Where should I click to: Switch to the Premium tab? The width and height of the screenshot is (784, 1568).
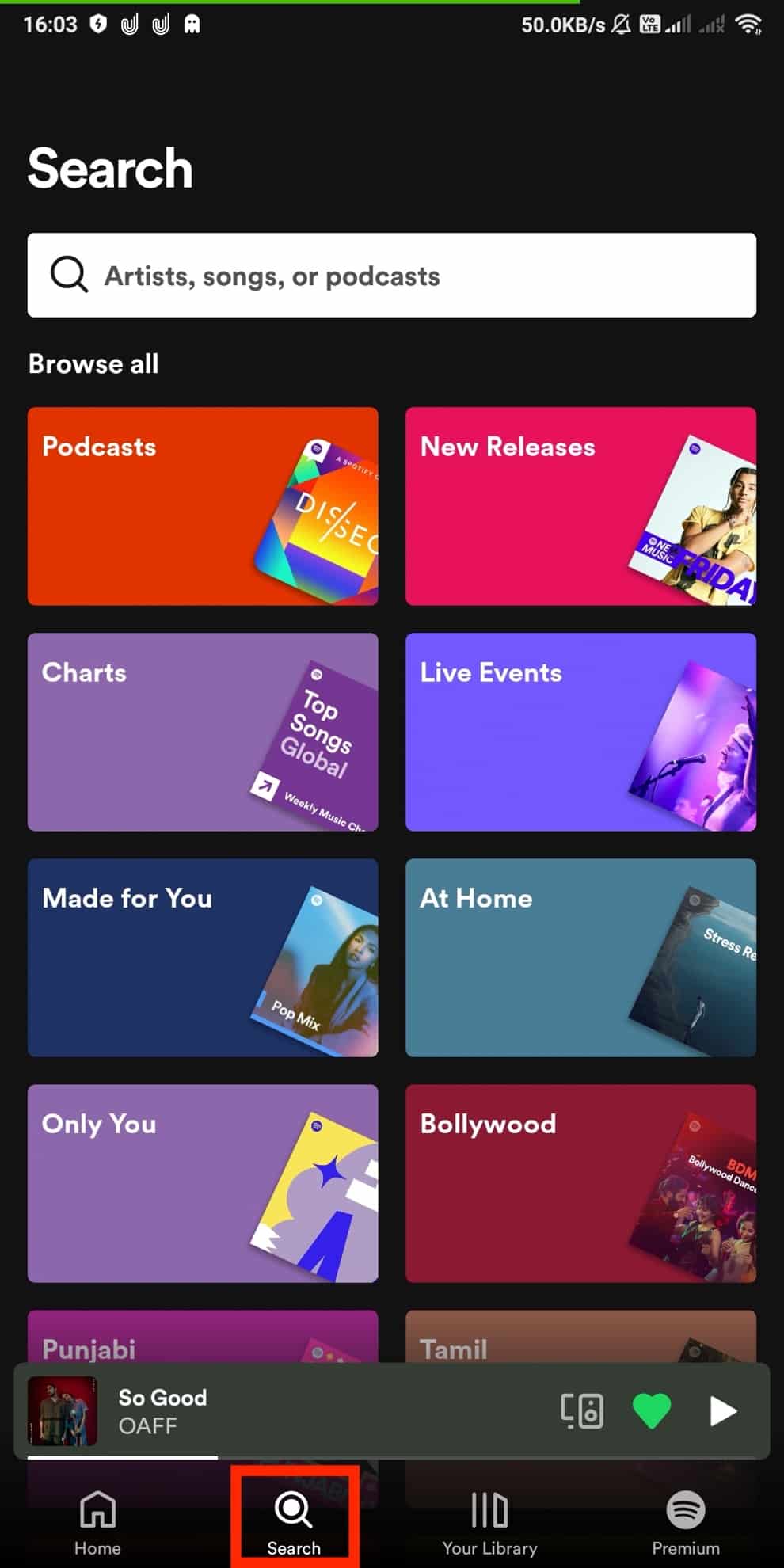coord(685,1522)
